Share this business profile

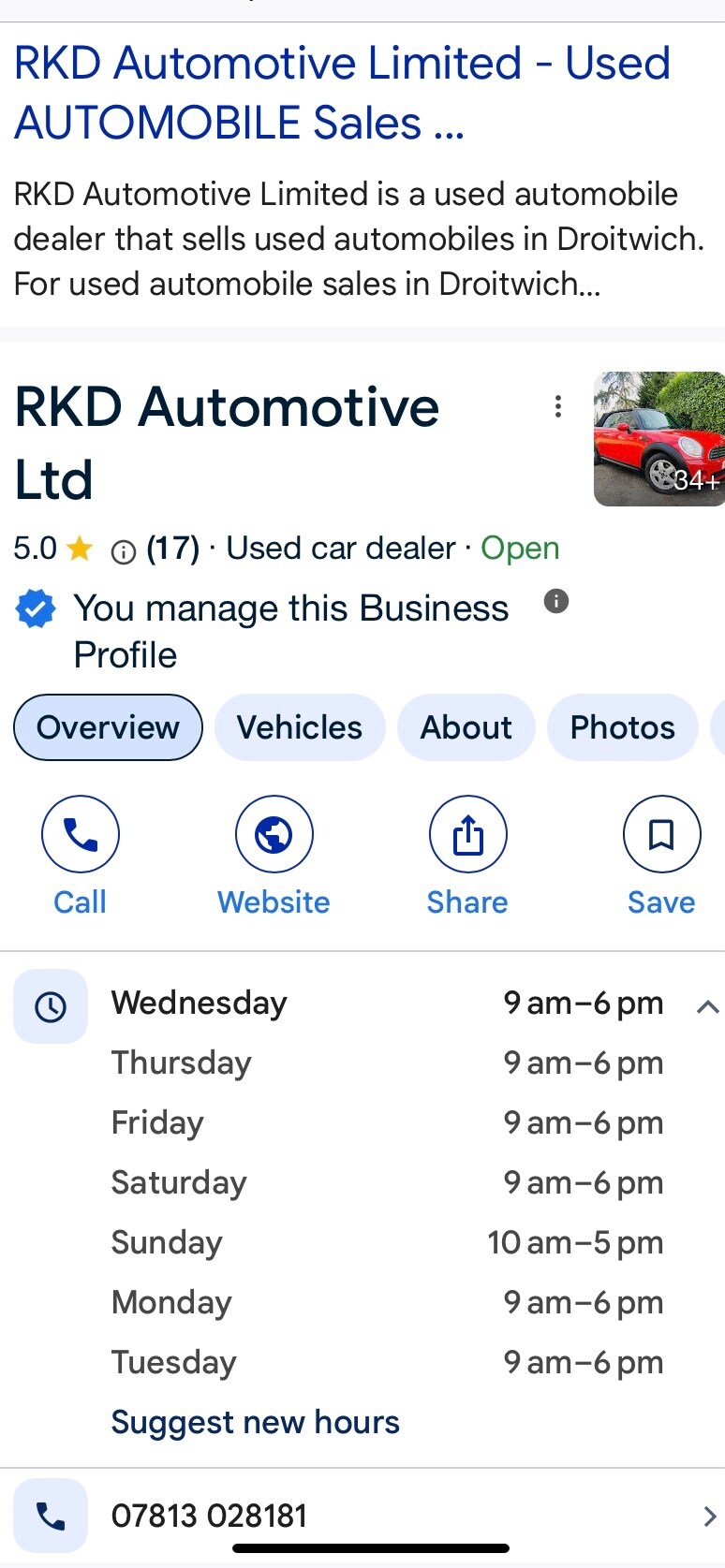pyautogui.click(x=467, y=833)
